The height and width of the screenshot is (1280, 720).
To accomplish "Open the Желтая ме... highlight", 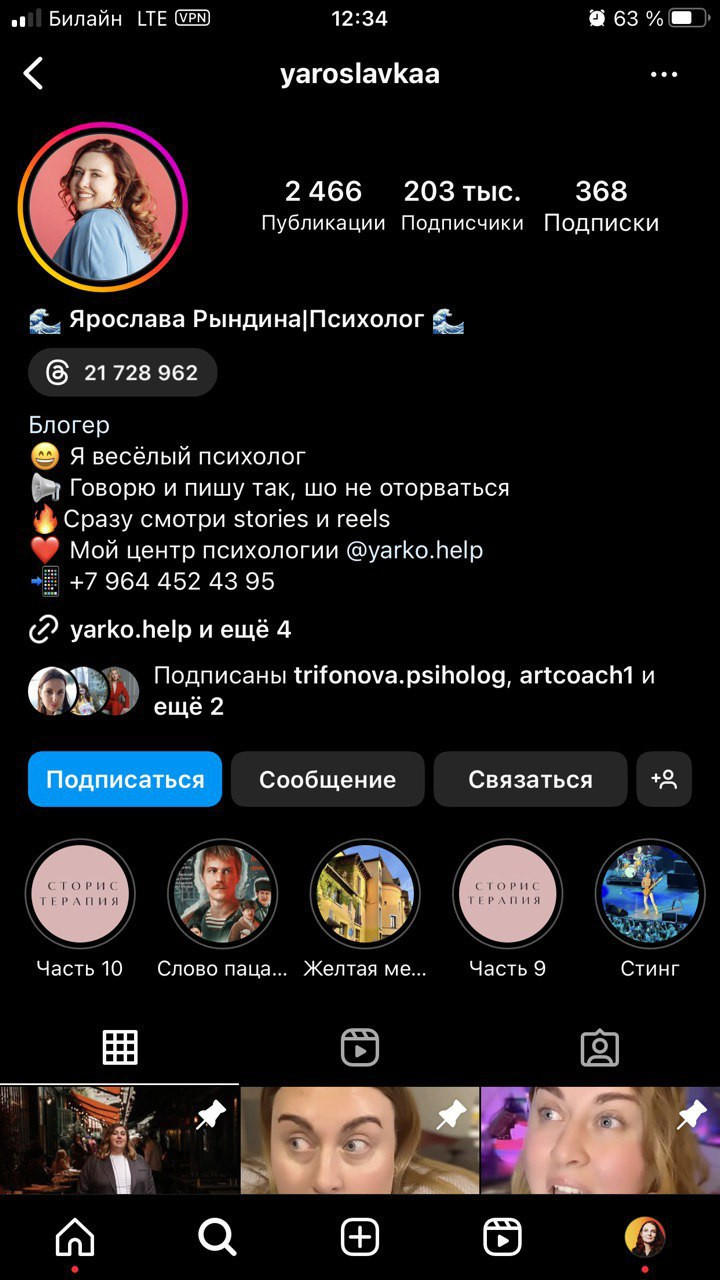I will 365,894.
